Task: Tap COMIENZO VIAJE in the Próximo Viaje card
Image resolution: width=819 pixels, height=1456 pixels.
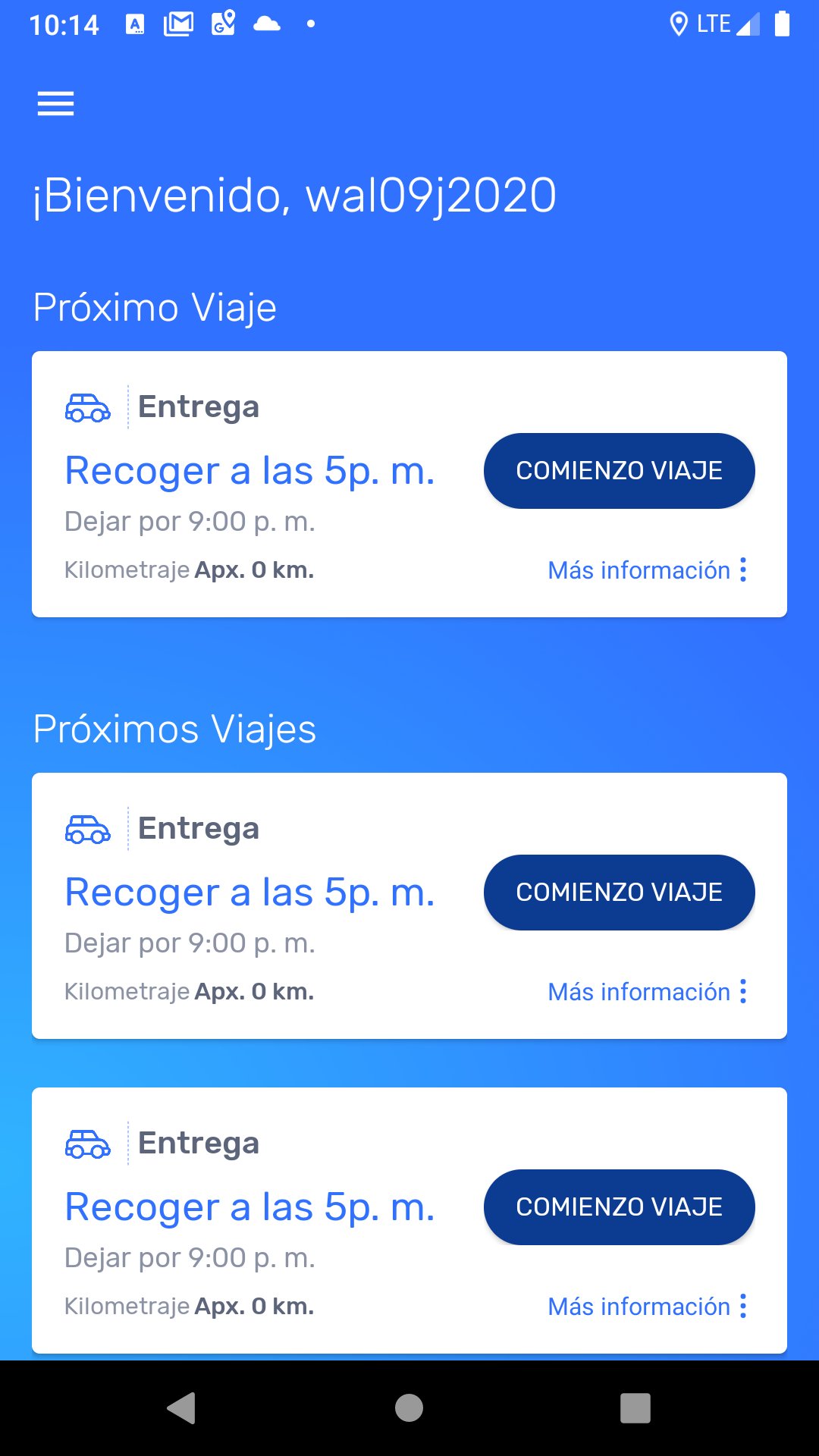Action: (619, 471)
